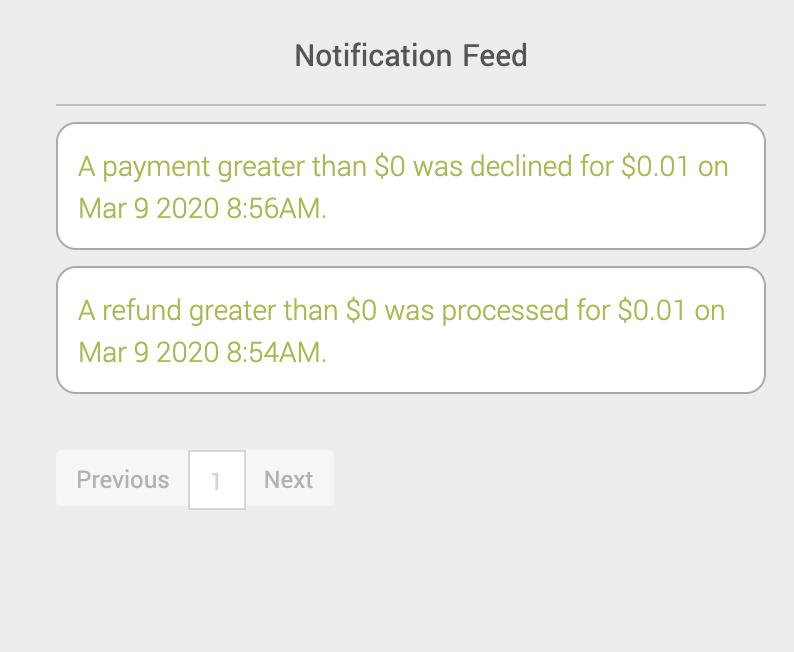Open the declined payment notification
This screenshot has height=652, width=794.
410,186
